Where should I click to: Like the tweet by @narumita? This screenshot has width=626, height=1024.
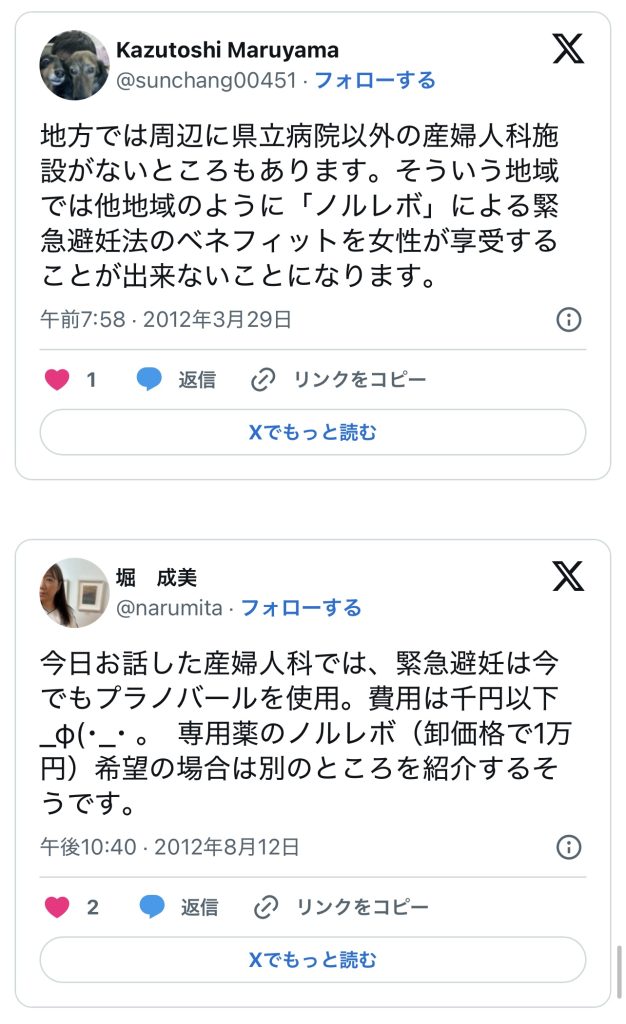58,908
